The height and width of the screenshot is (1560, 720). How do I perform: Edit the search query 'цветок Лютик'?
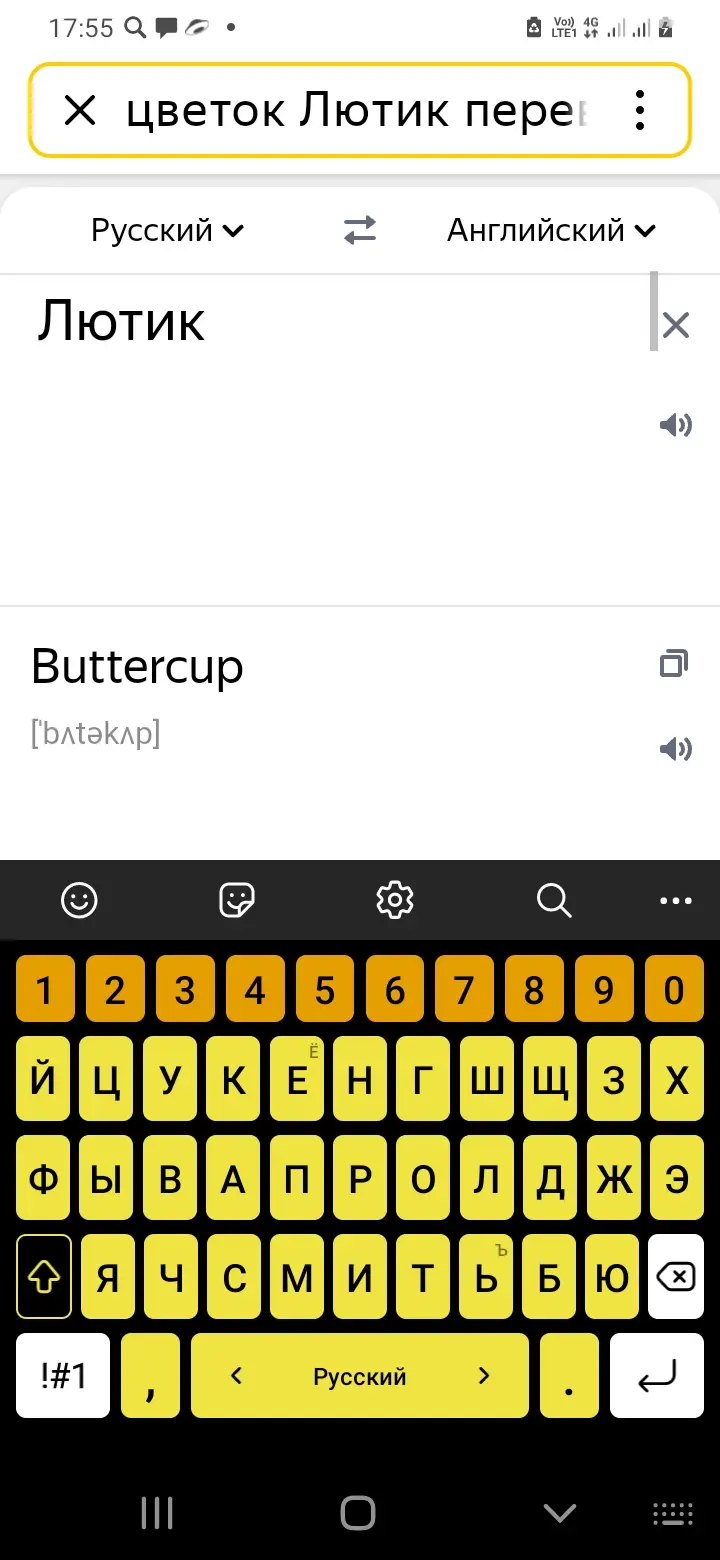pos(355,110)
